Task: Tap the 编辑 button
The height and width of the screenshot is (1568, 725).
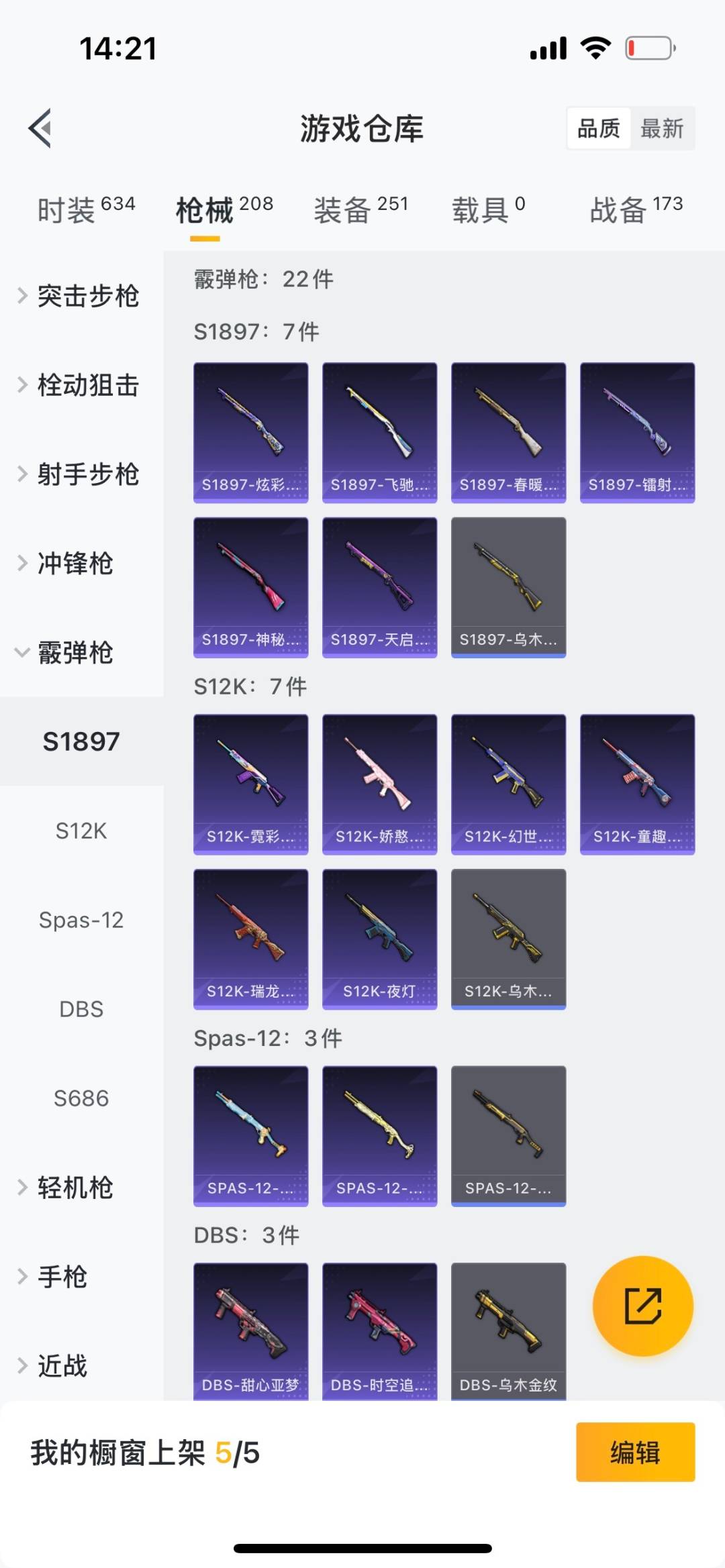Action: [x=635, y=1453]
